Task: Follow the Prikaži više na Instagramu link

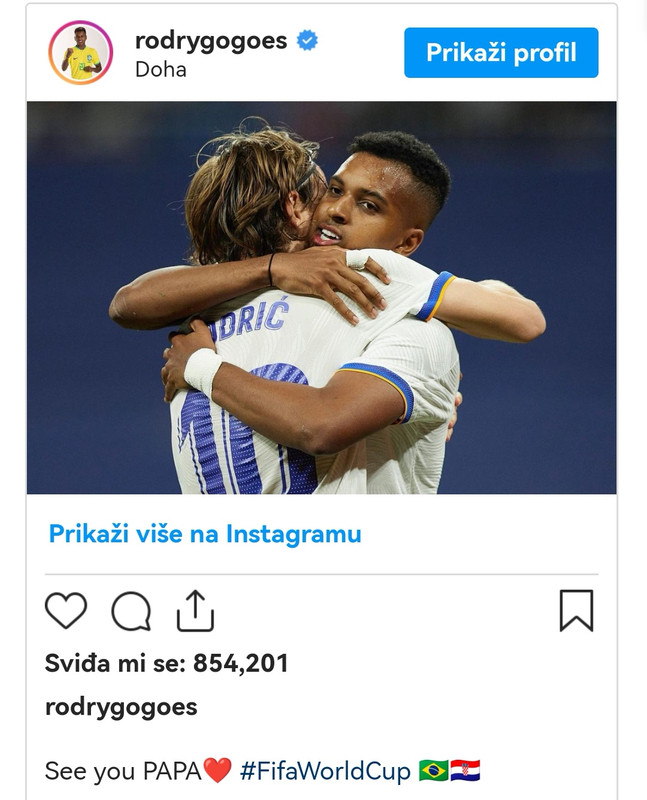Action: (x=205, y=534)
